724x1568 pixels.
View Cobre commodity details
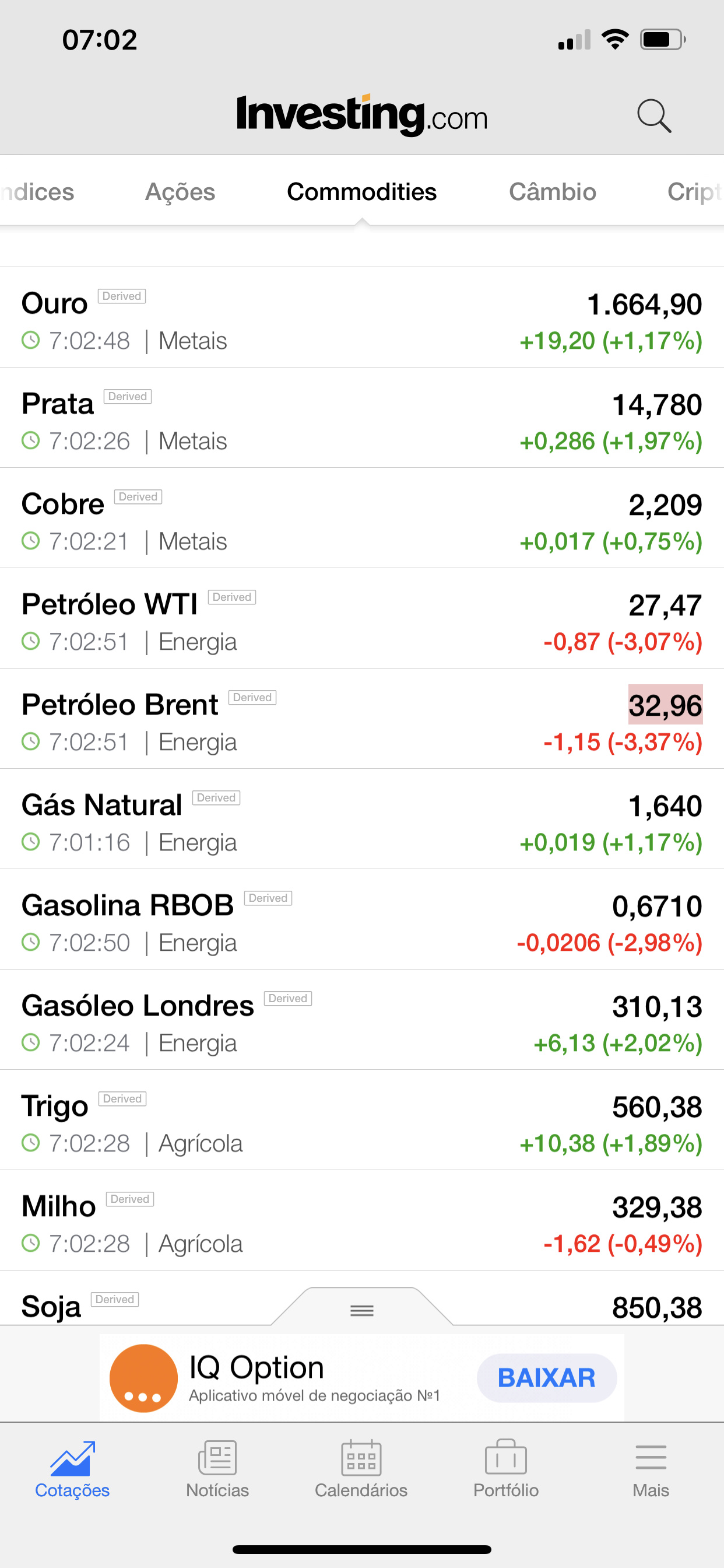coord(362,518)
